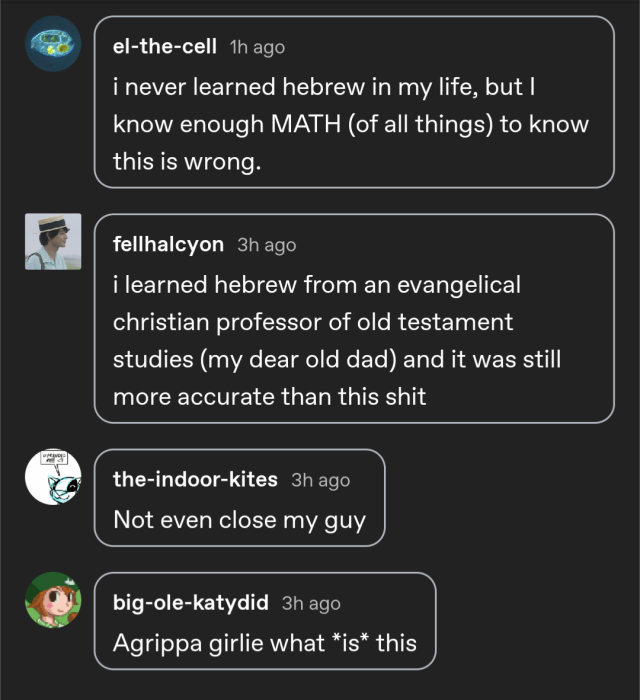Tap the username fellhalcyon
640x700 pixels.
point(168,244)
